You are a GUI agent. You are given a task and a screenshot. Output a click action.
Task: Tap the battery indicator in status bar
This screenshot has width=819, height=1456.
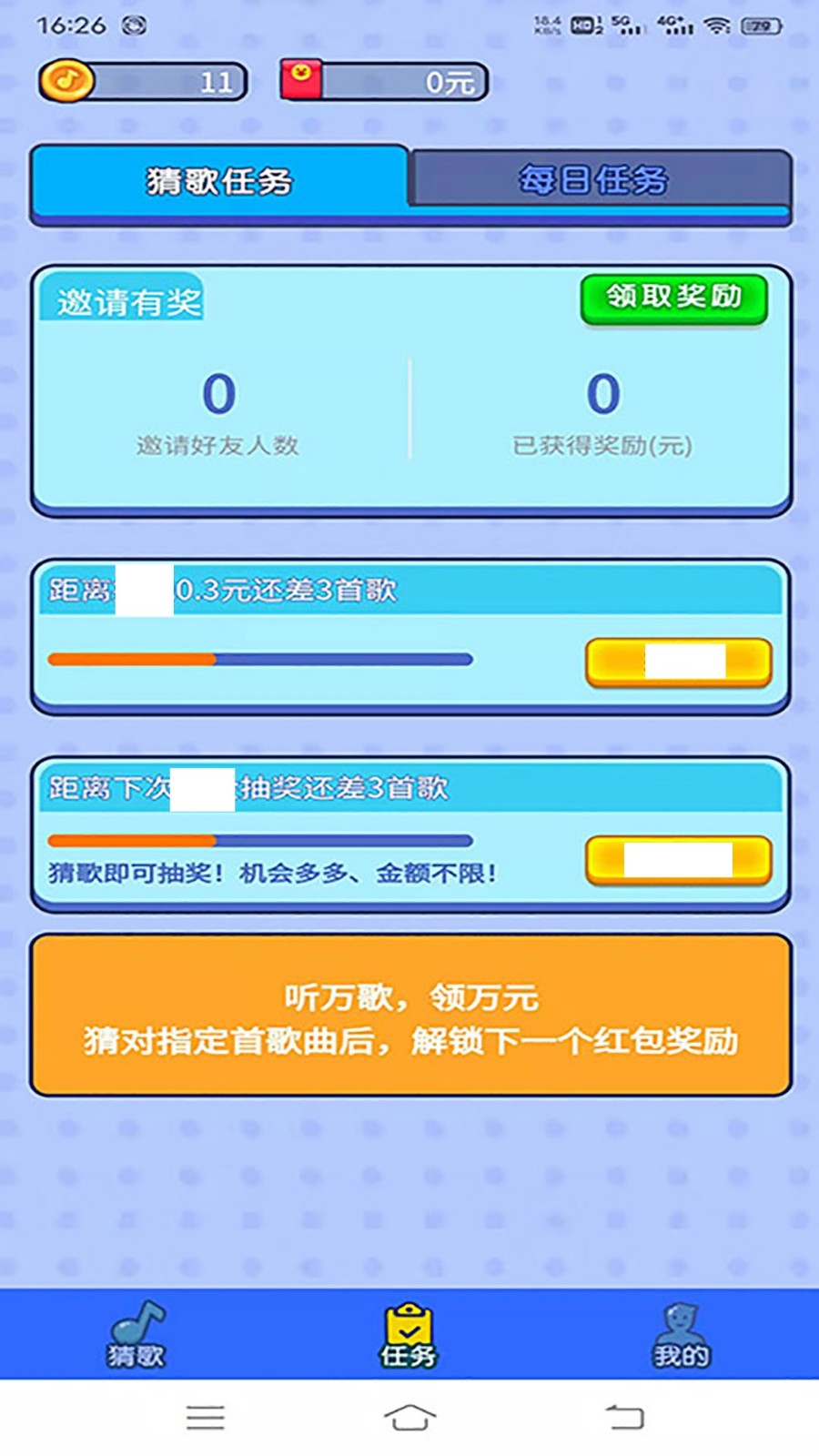(758, 26)
